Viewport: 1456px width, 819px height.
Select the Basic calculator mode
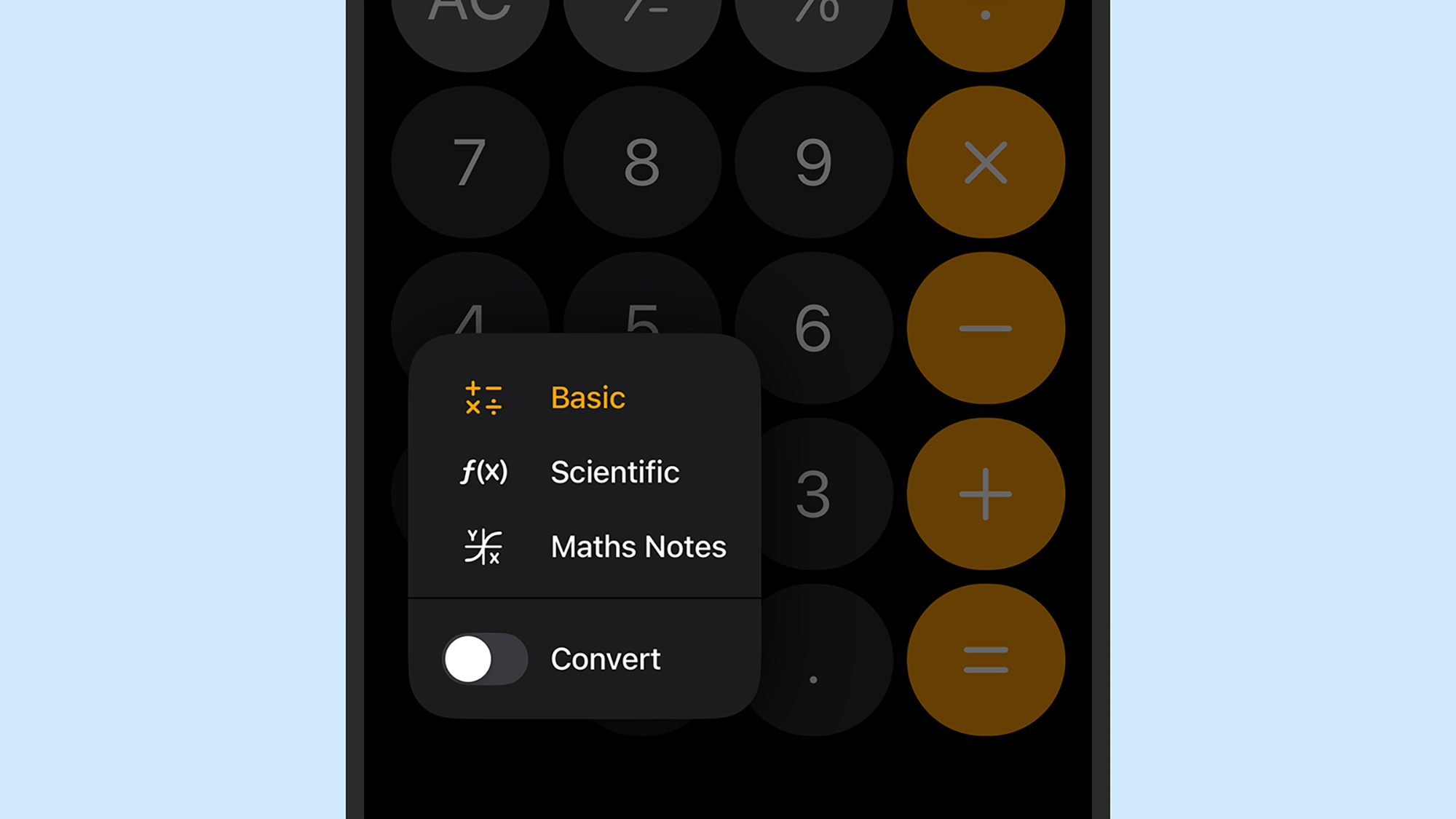tap(586, 398)
